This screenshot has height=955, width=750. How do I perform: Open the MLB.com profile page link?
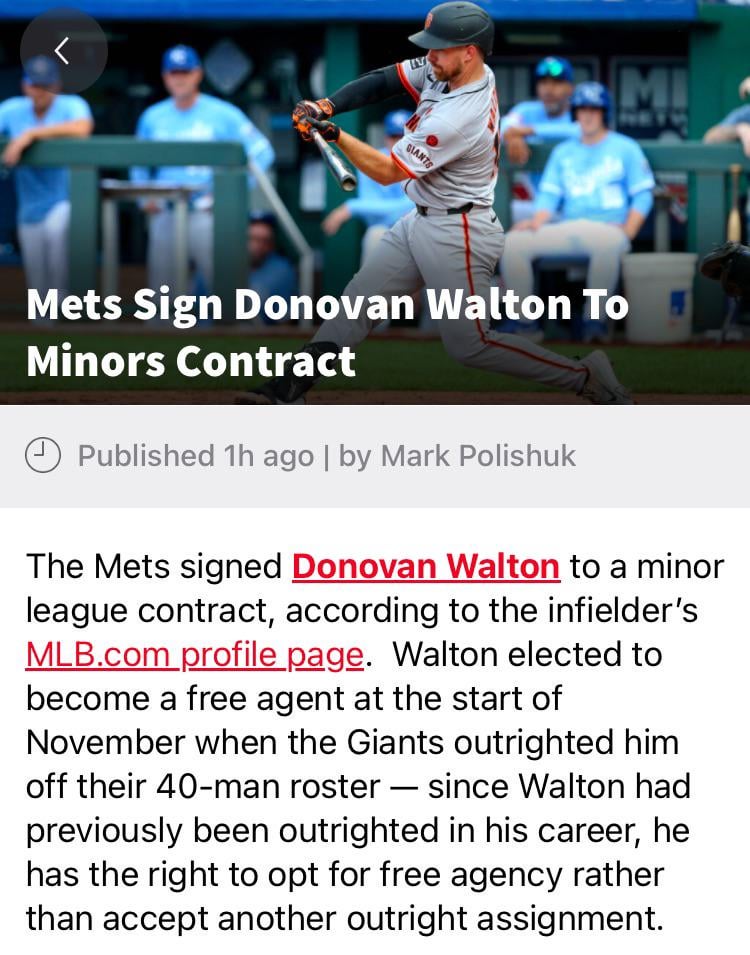194,655
